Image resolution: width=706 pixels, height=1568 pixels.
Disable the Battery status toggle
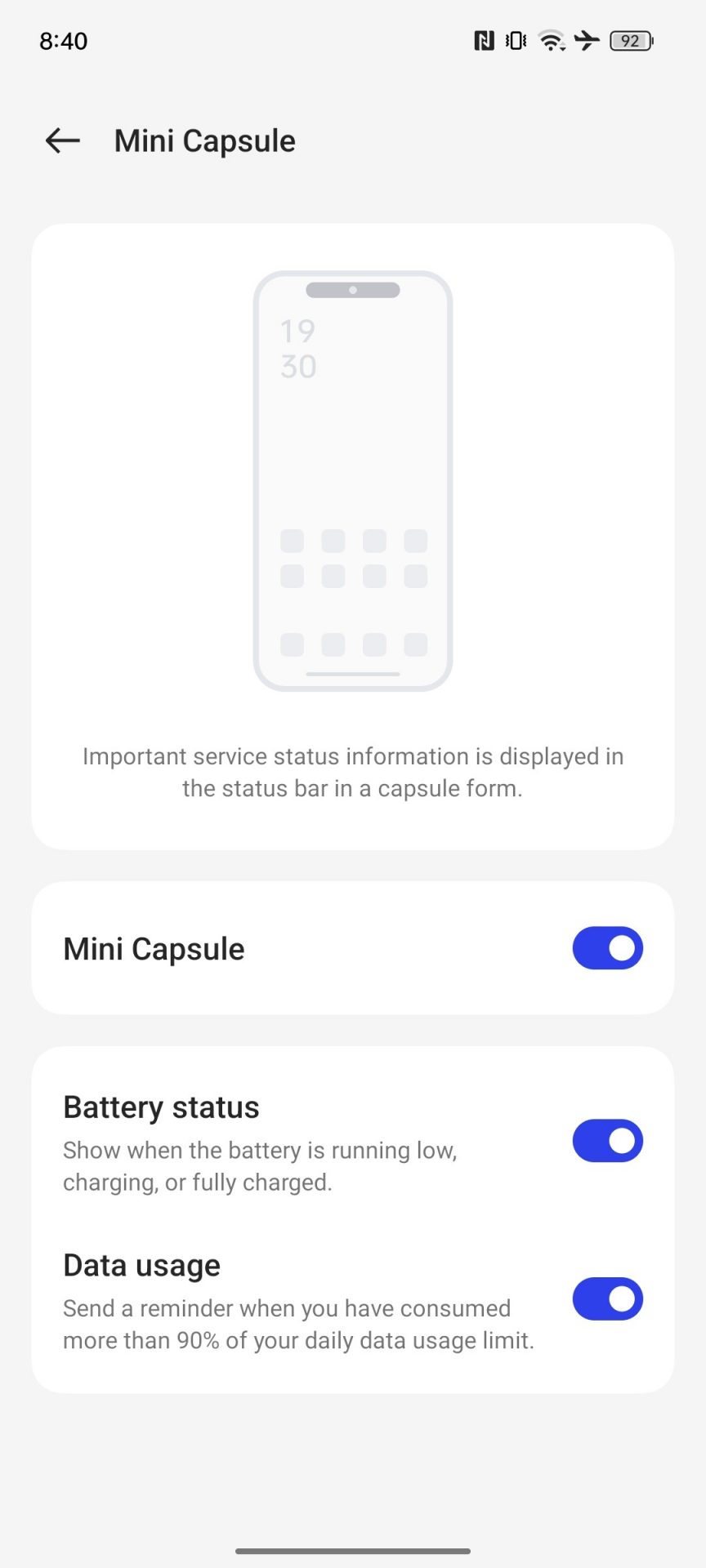click(607, 1141)
